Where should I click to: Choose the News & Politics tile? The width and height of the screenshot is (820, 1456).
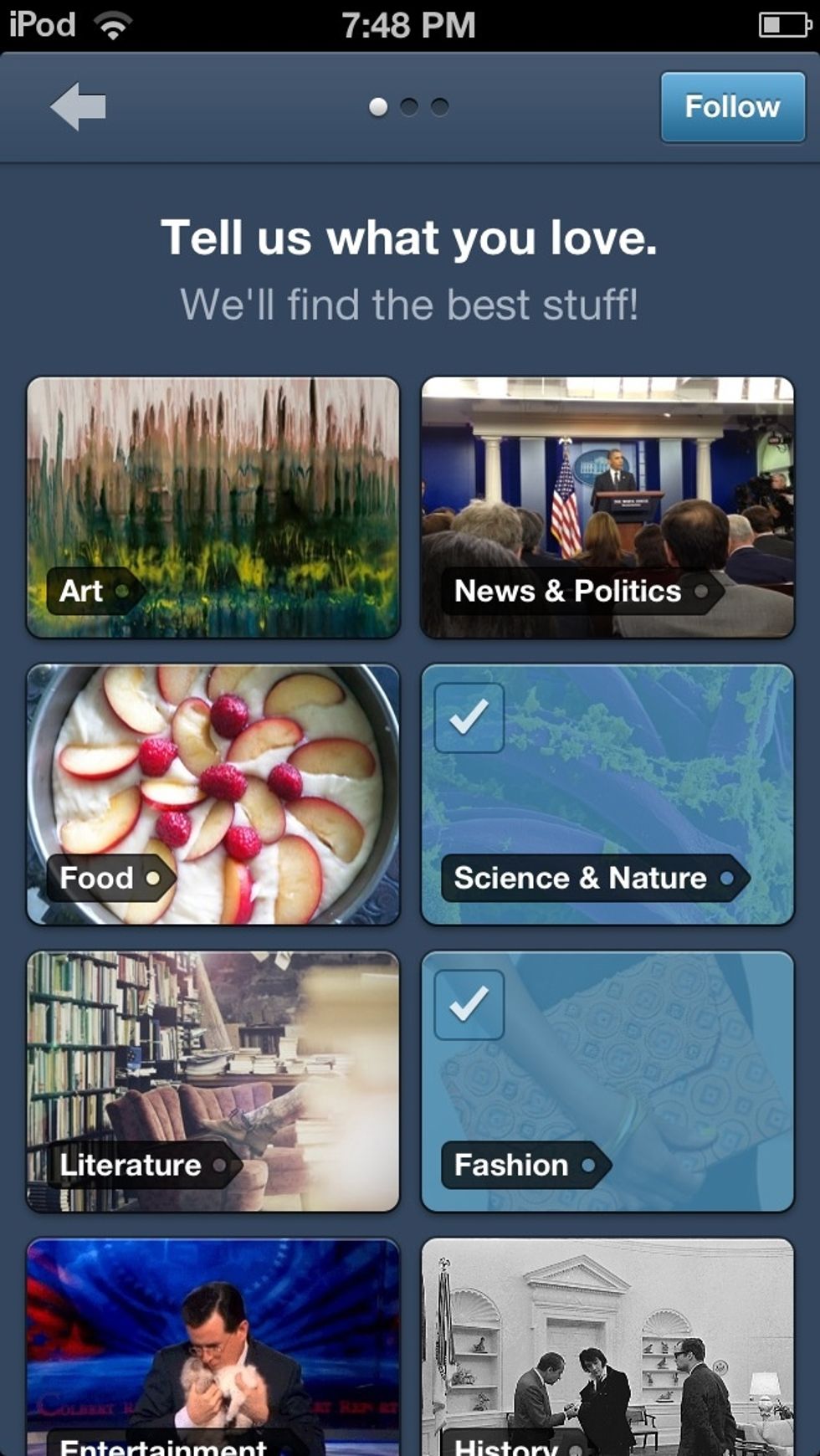[607, 507]
